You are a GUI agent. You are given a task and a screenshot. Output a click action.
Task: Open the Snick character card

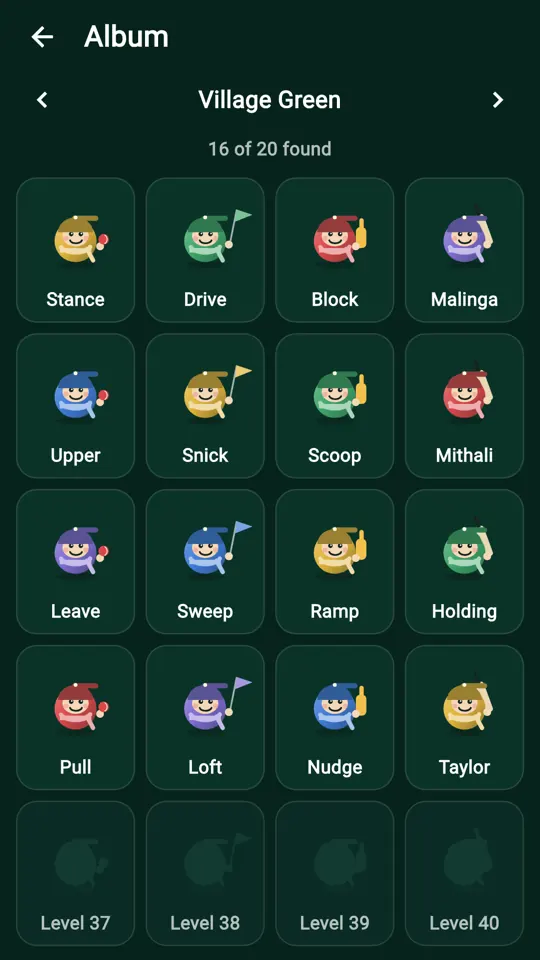point(205,406)
